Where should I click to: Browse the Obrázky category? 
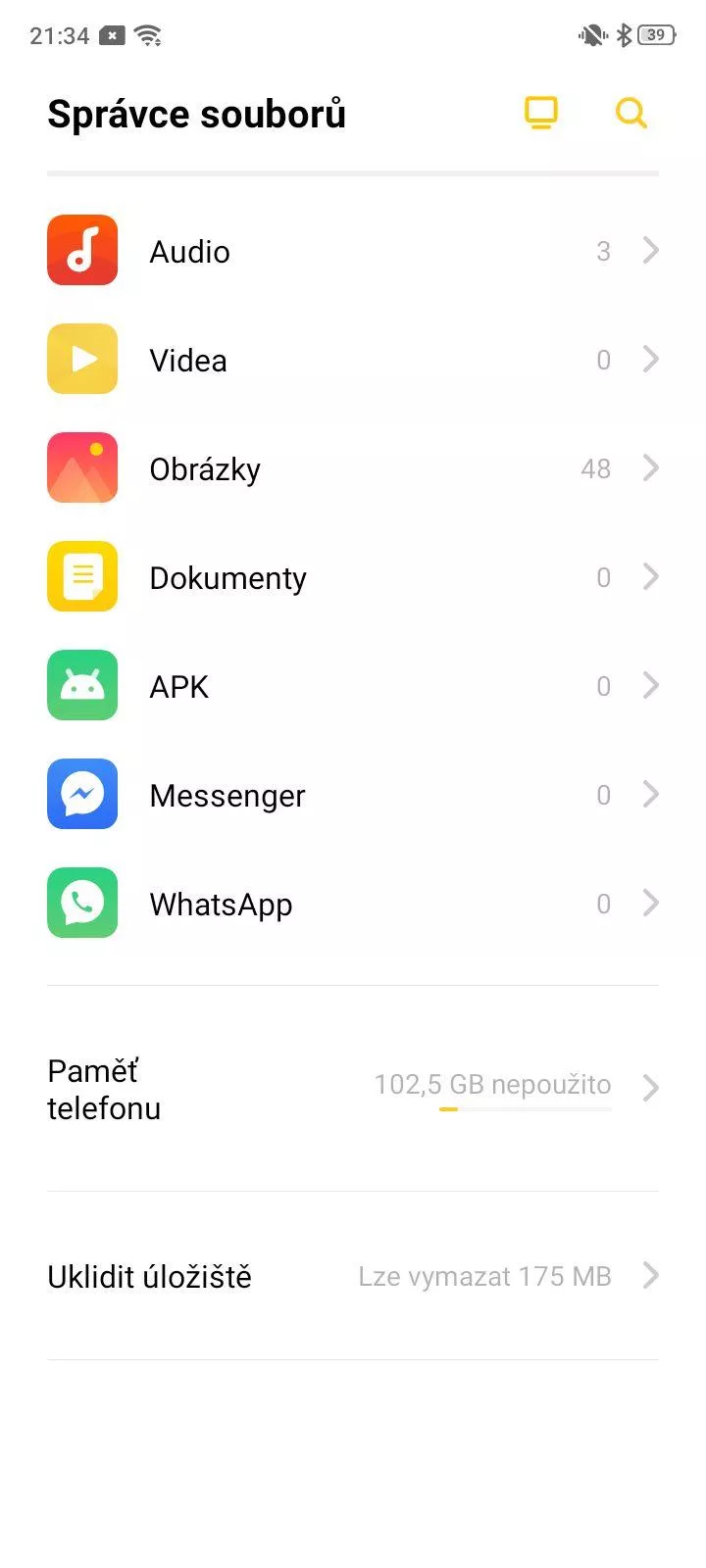353,468
